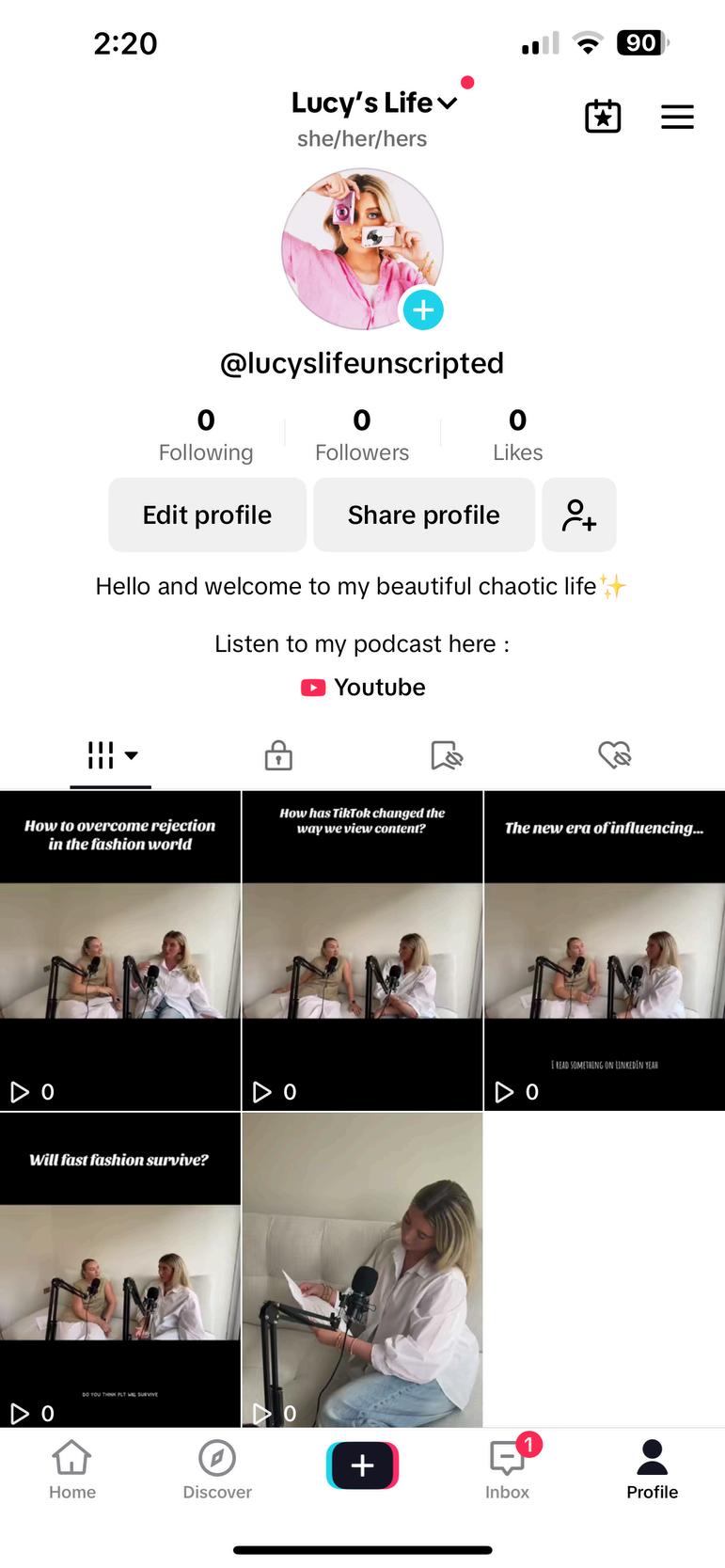
Task: Open the hamburger menu
Action: pos(677,117)
